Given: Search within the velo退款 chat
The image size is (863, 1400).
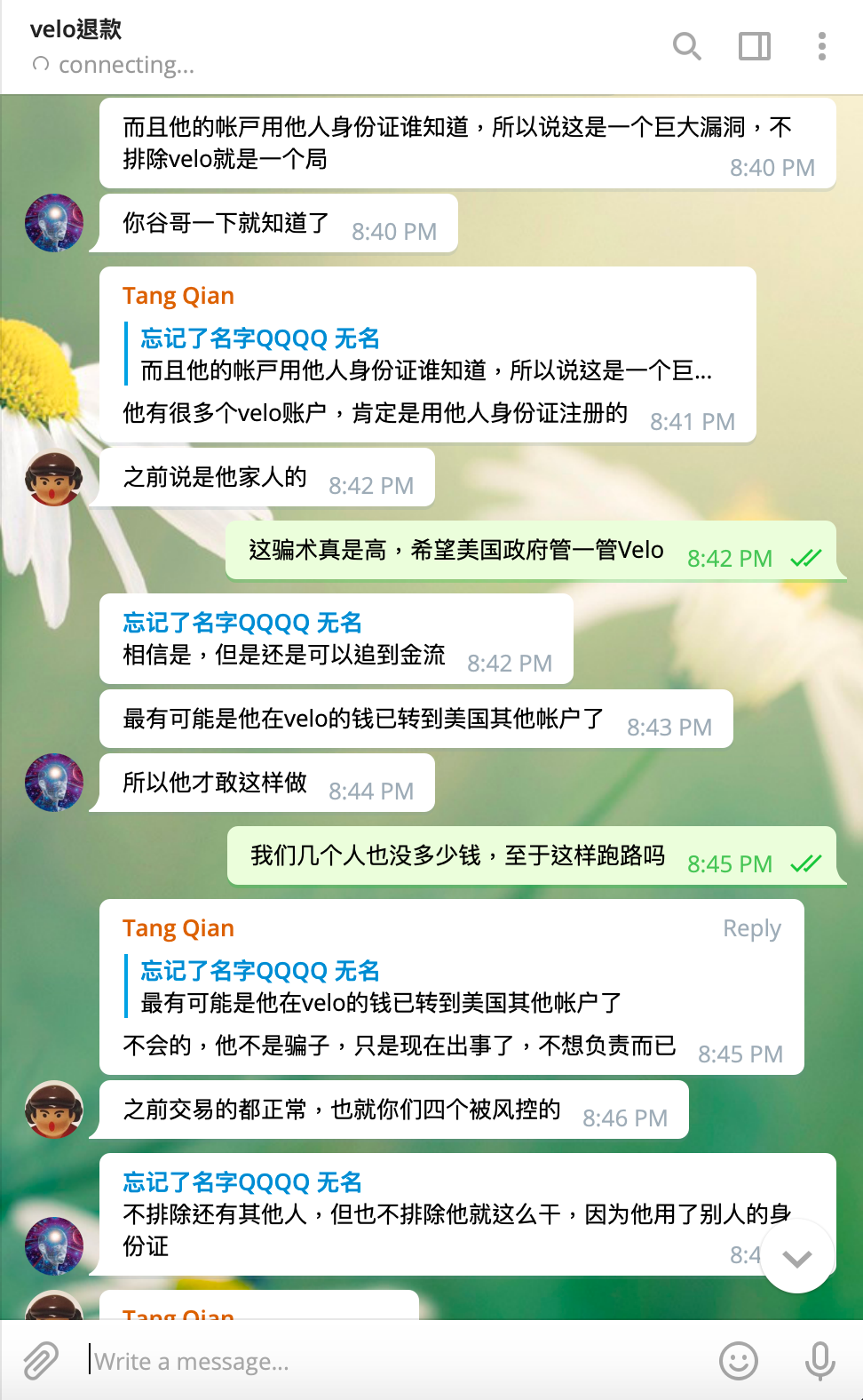Looking at the screenshot, I should coord(686,46).
